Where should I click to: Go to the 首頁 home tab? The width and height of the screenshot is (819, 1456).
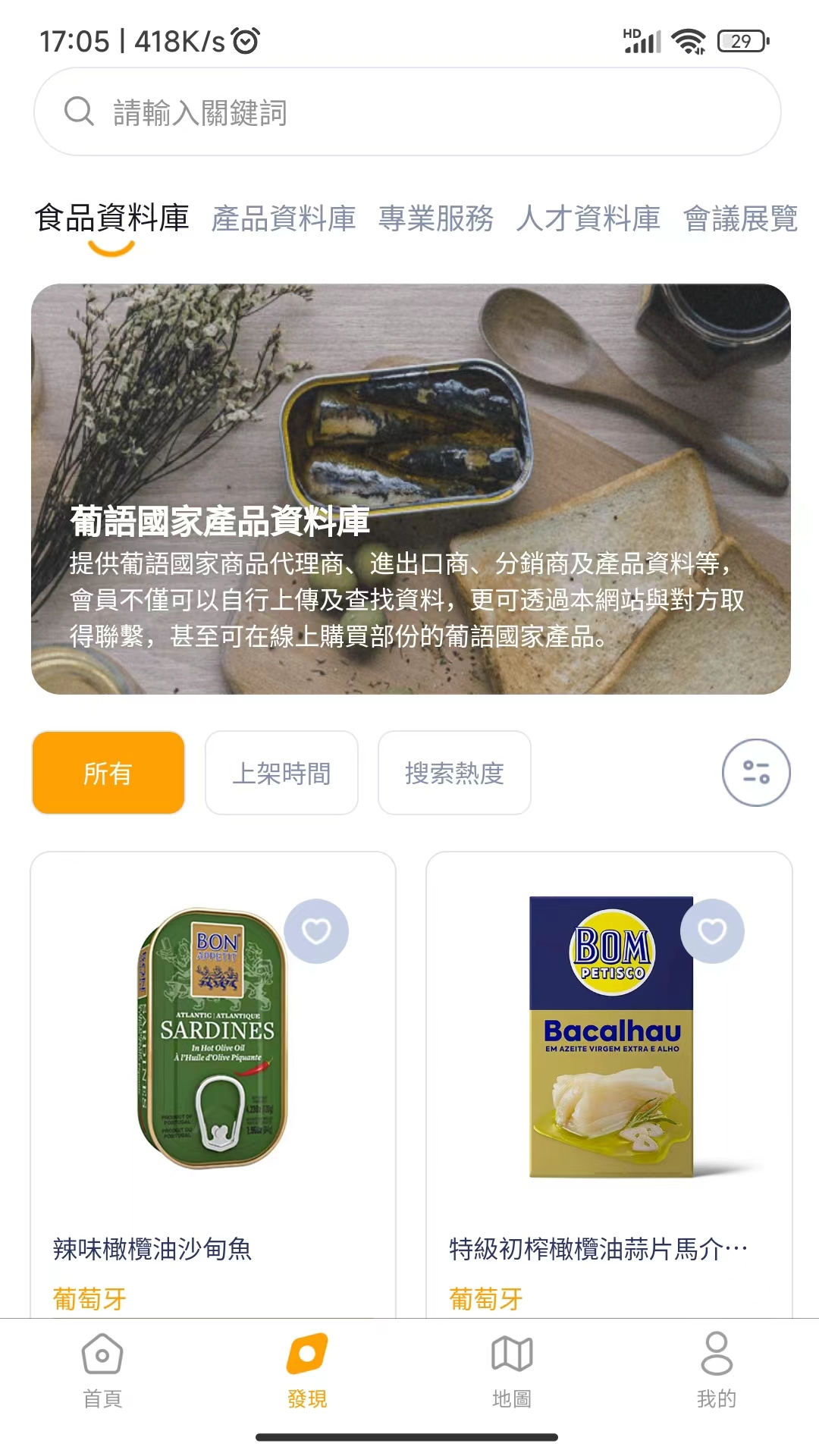pyautogui.click(x=102, y=1370)
